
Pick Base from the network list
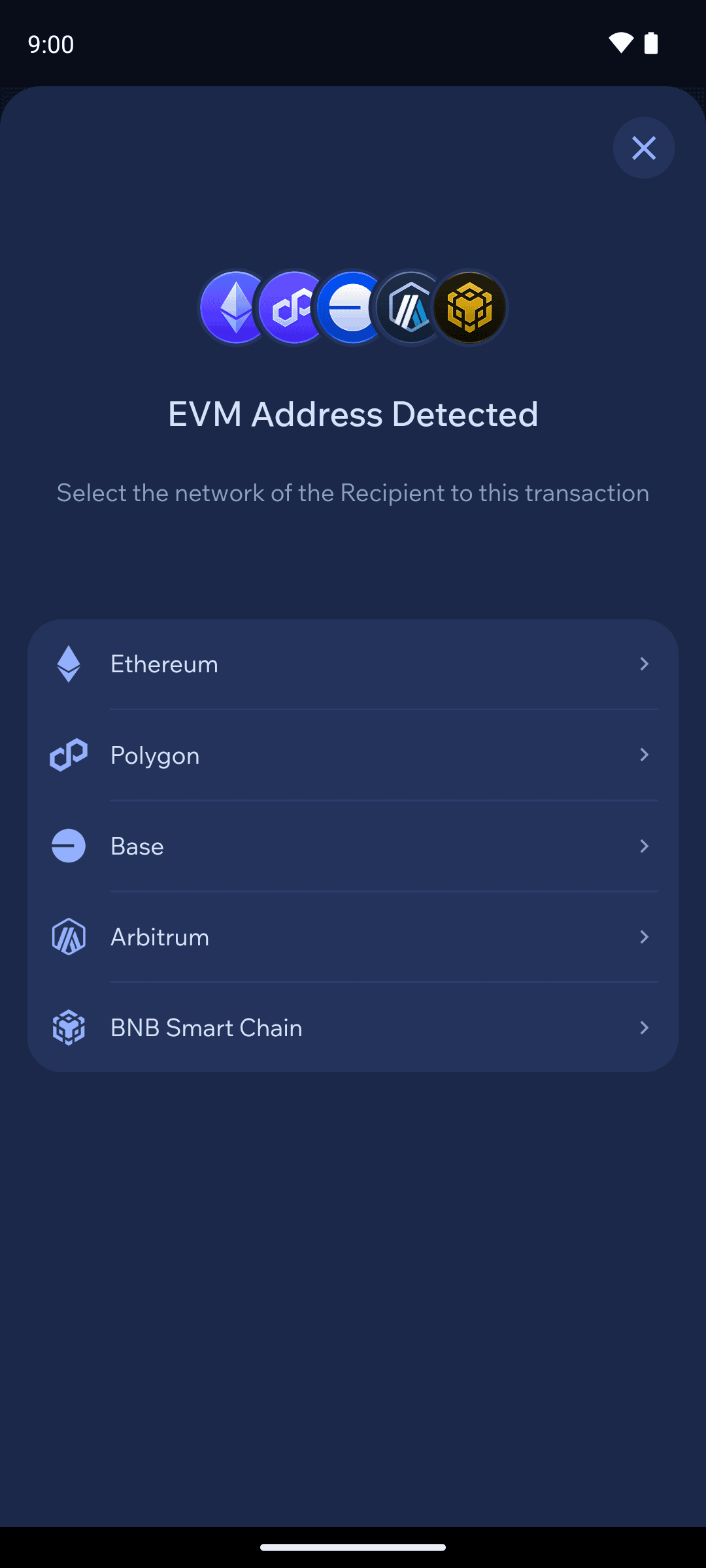pyautogui.click(x=353, y=846)
